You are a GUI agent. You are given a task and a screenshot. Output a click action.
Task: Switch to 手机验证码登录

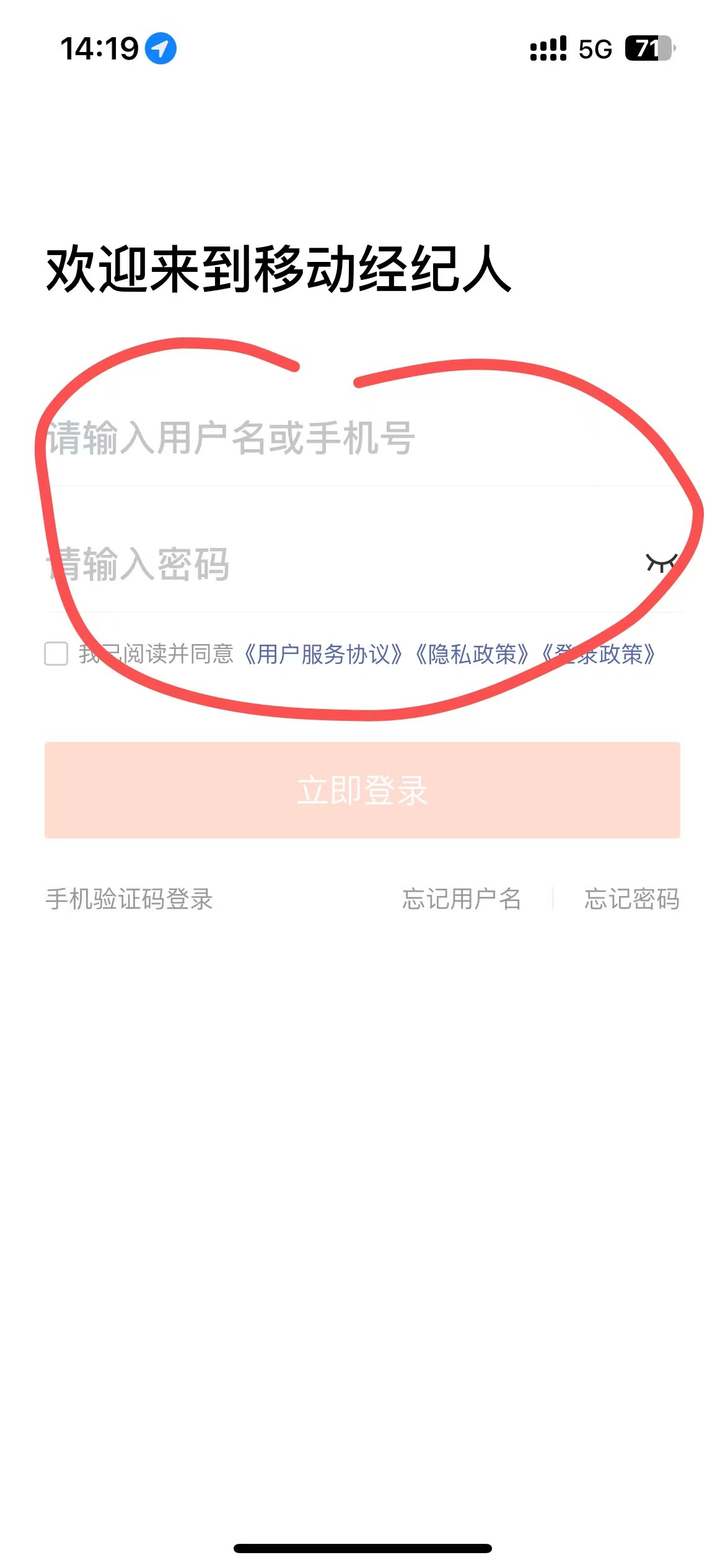click(129, 899)
